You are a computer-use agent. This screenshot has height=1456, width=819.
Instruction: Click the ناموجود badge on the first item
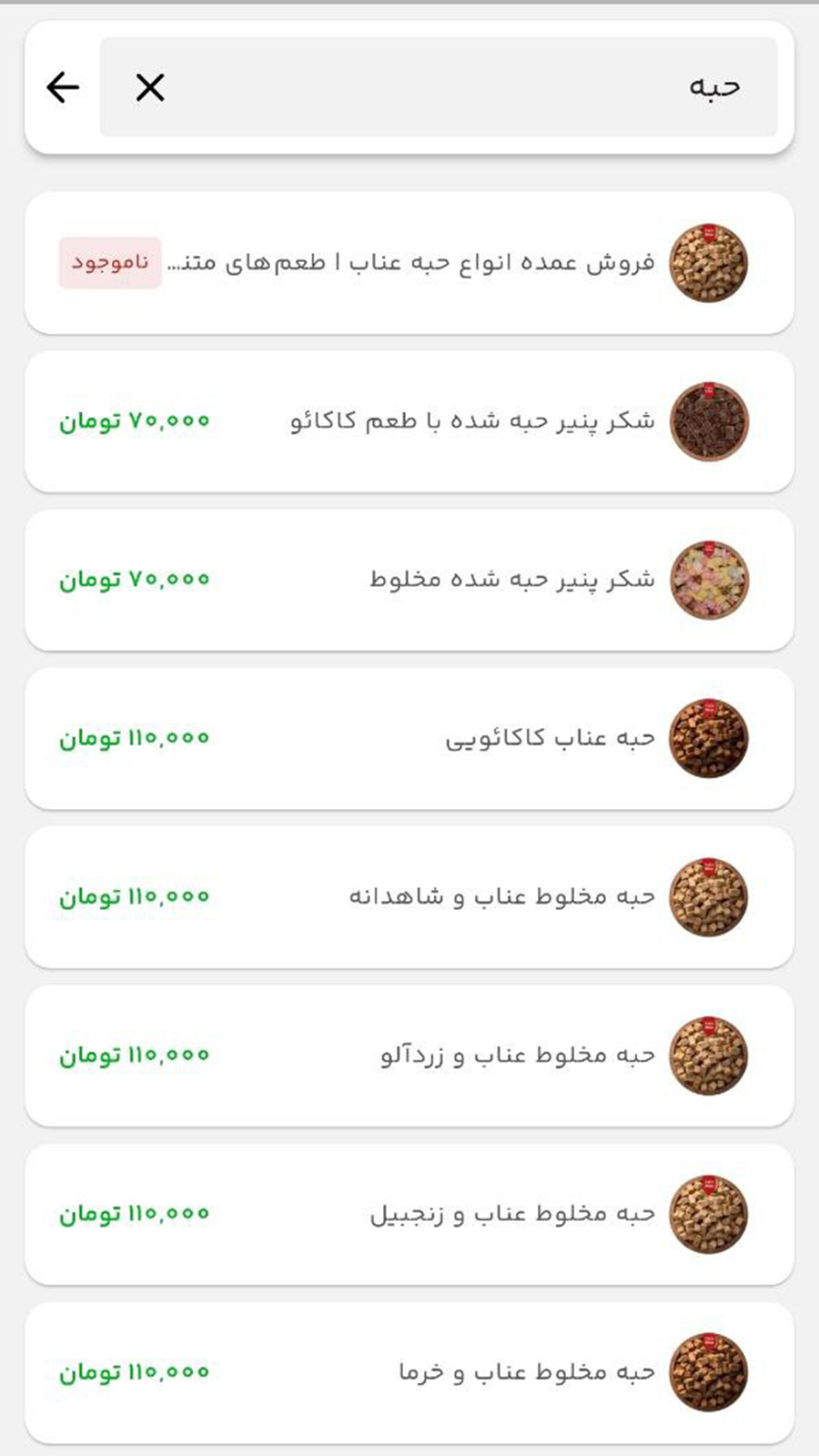click(108, 264)
